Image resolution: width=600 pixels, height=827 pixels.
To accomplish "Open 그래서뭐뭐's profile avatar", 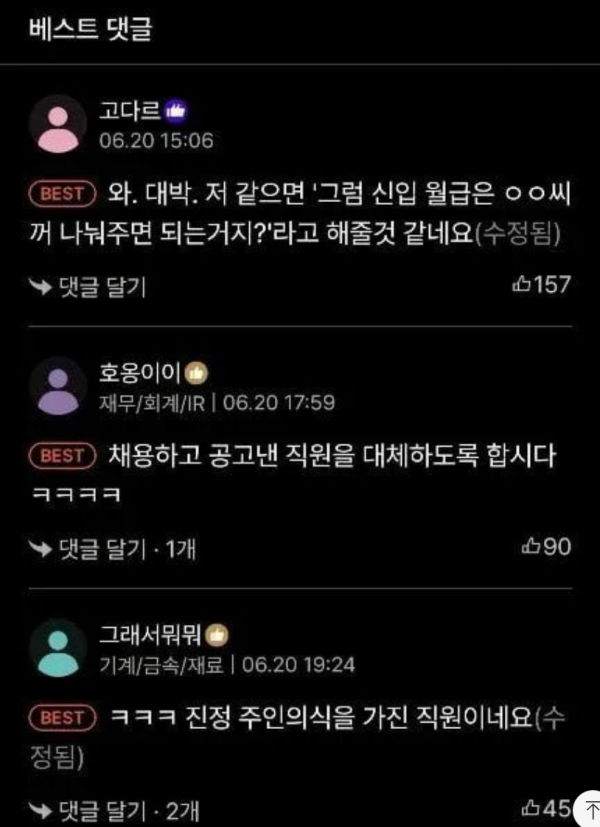I will point(59,649).
